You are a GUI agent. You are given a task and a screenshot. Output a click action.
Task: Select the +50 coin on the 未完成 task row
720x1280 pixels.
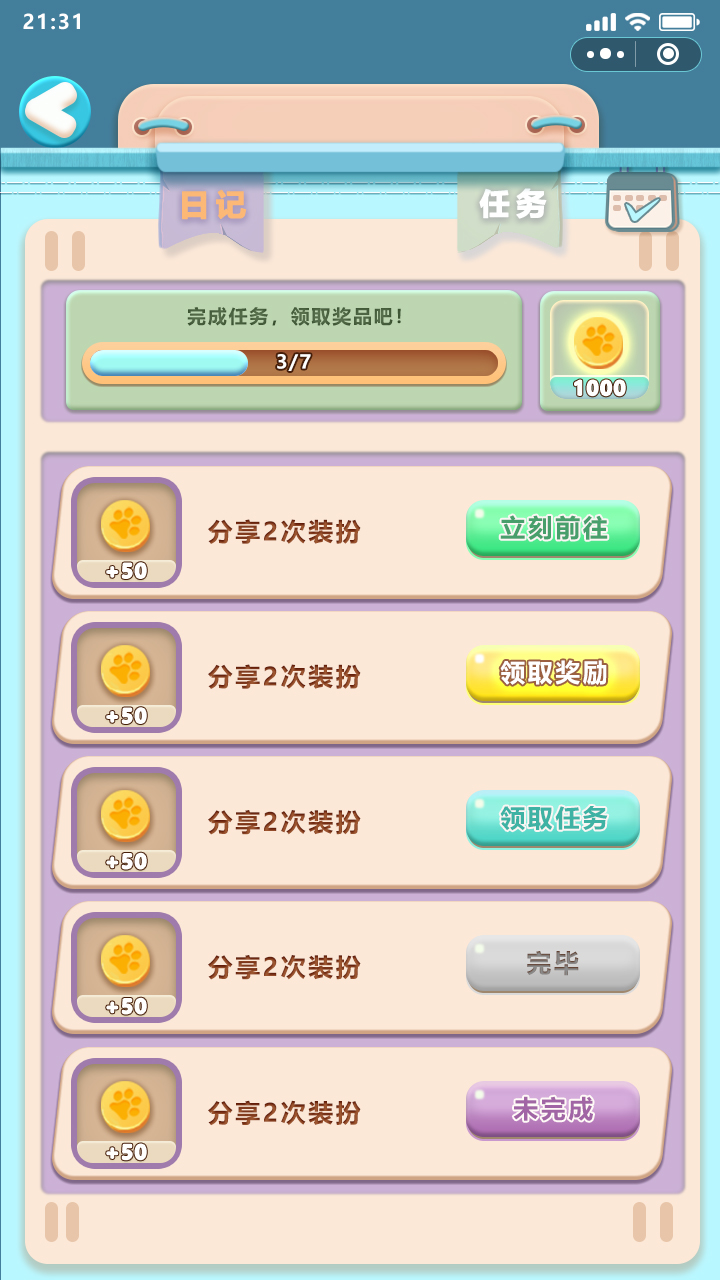125,1112
